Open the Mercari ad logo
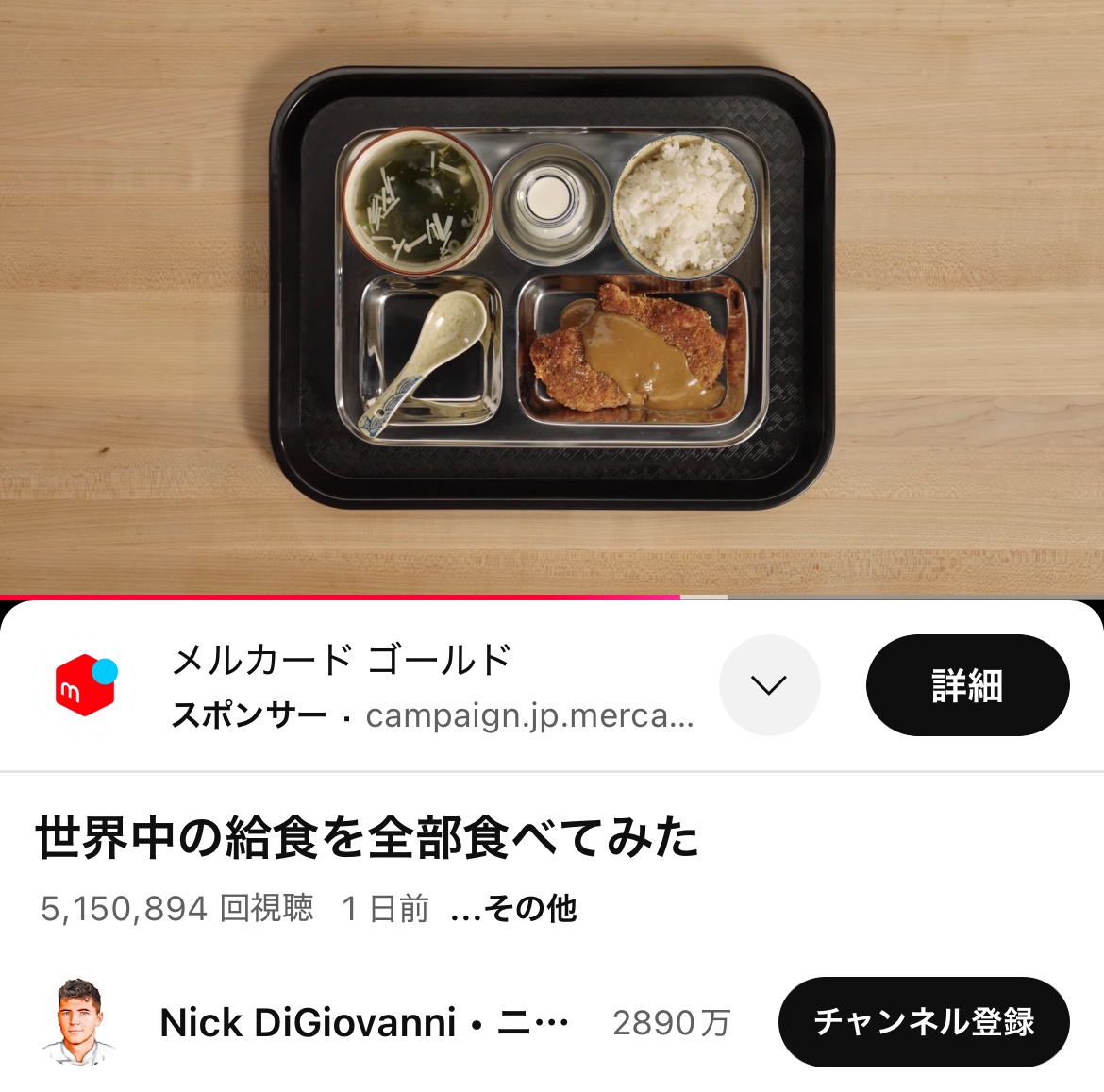The image size is (1104, 1092). (x=86, y=684)
